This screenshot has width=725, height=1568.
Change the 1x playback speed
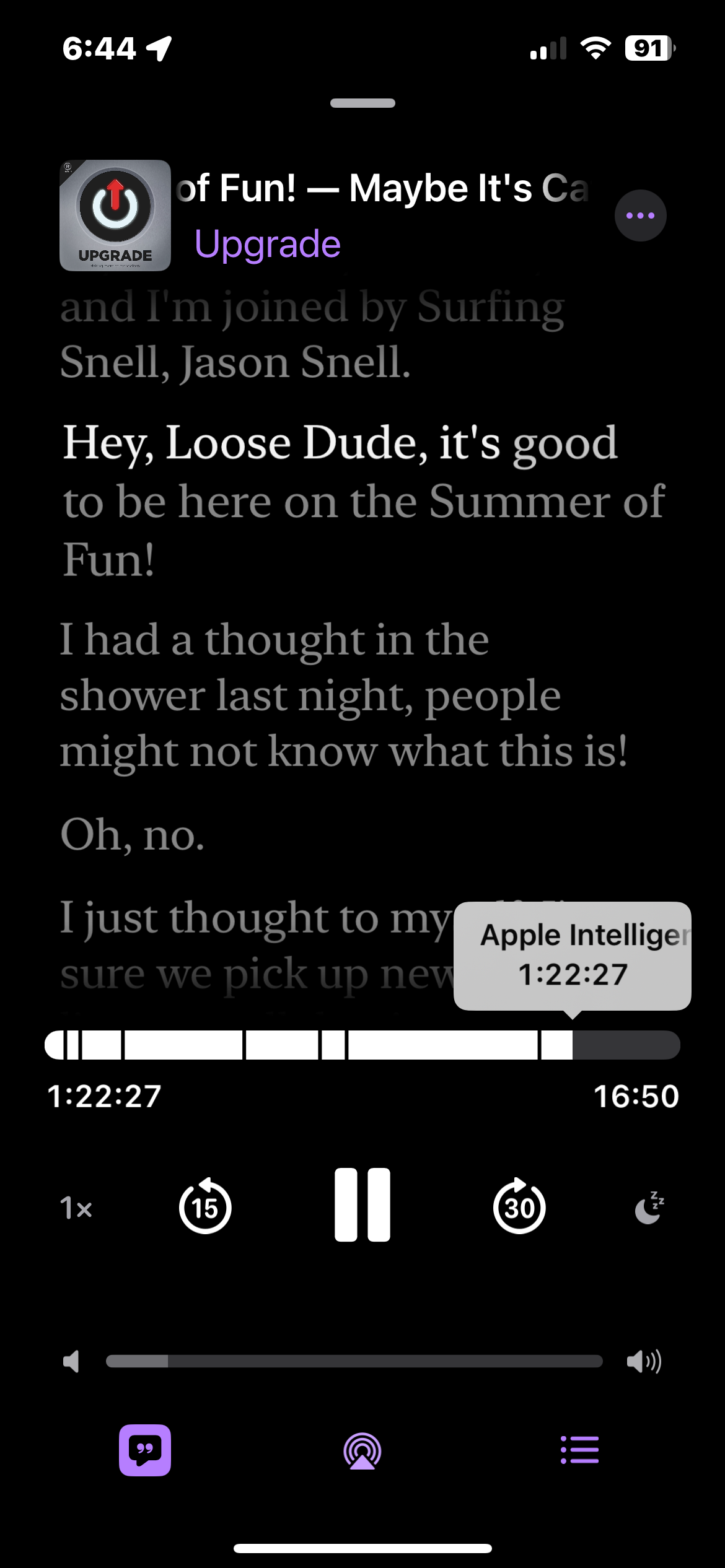(76, 1208)
